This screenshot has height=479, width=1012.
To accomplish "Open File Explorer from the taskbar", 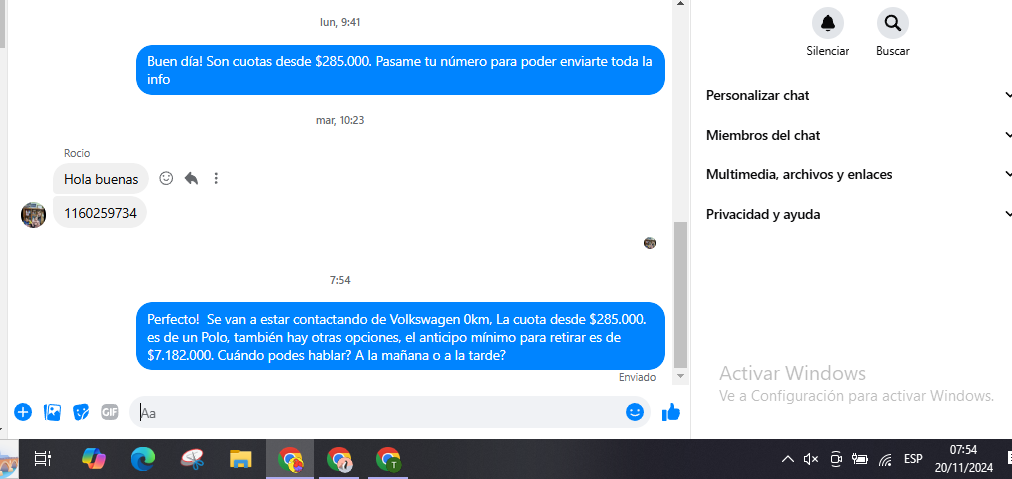I will tap(241, 459).
